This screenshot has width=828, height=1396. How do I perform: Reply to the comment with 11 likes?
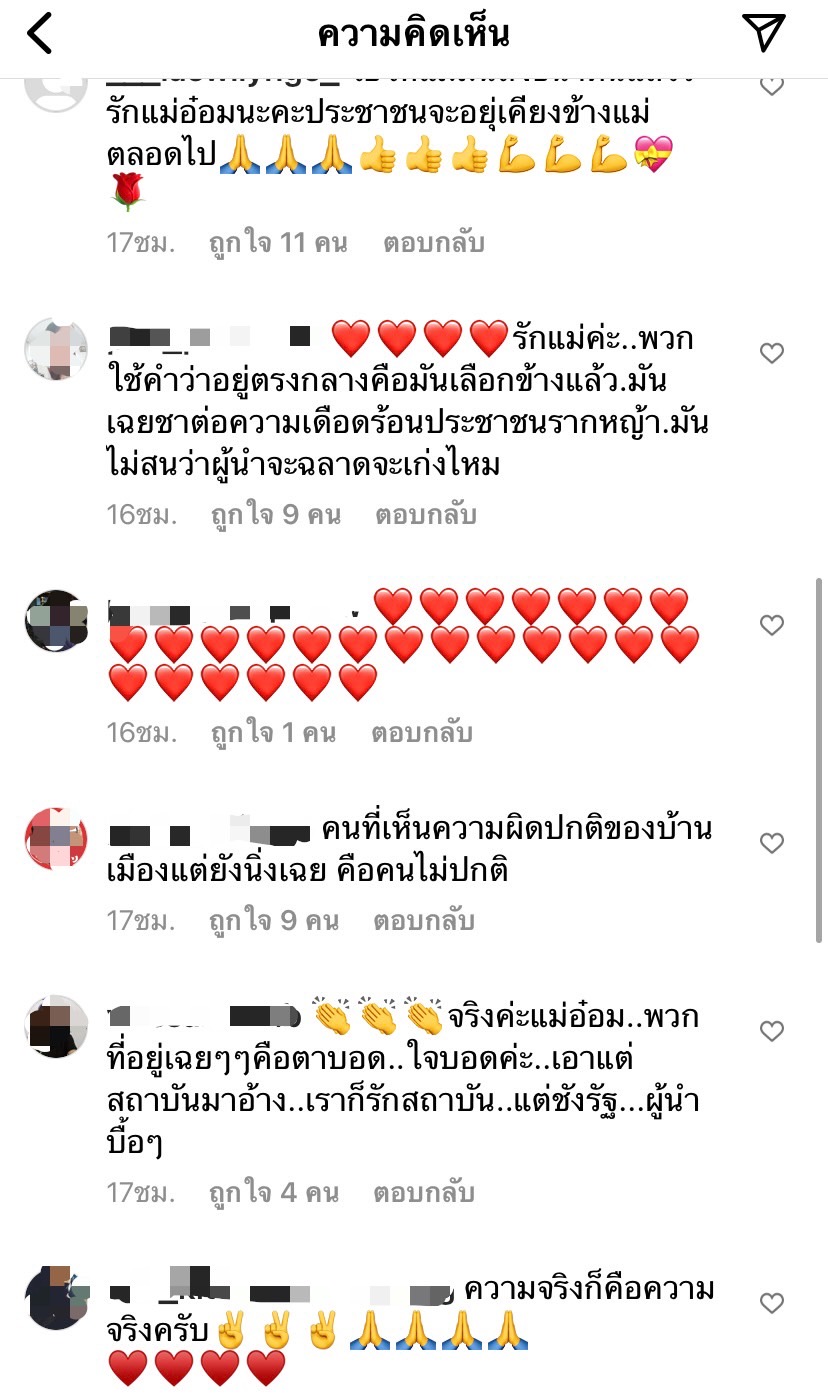click(x=433, y=243)
